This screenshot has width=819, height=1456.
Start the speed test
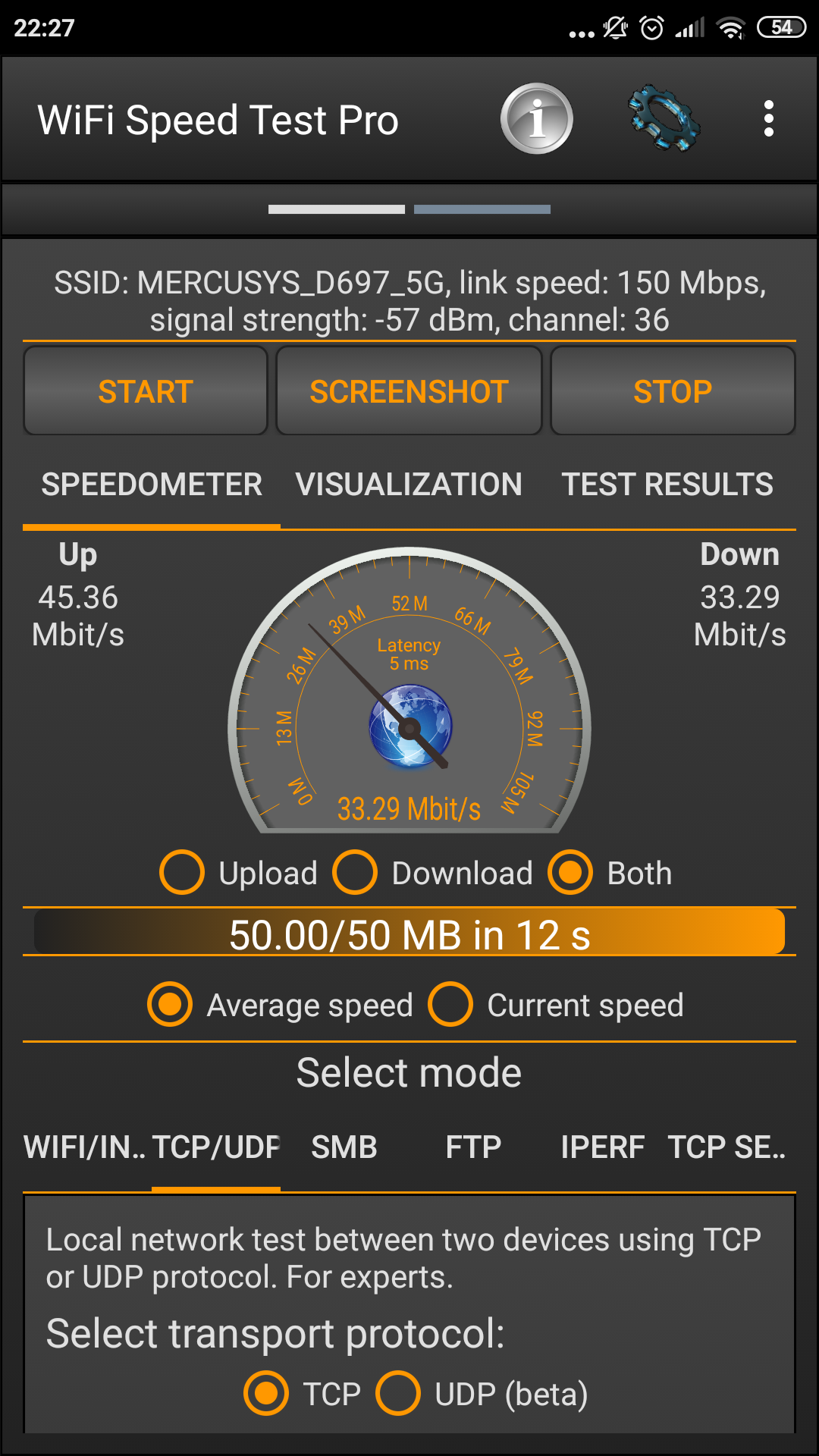(146, 391)
